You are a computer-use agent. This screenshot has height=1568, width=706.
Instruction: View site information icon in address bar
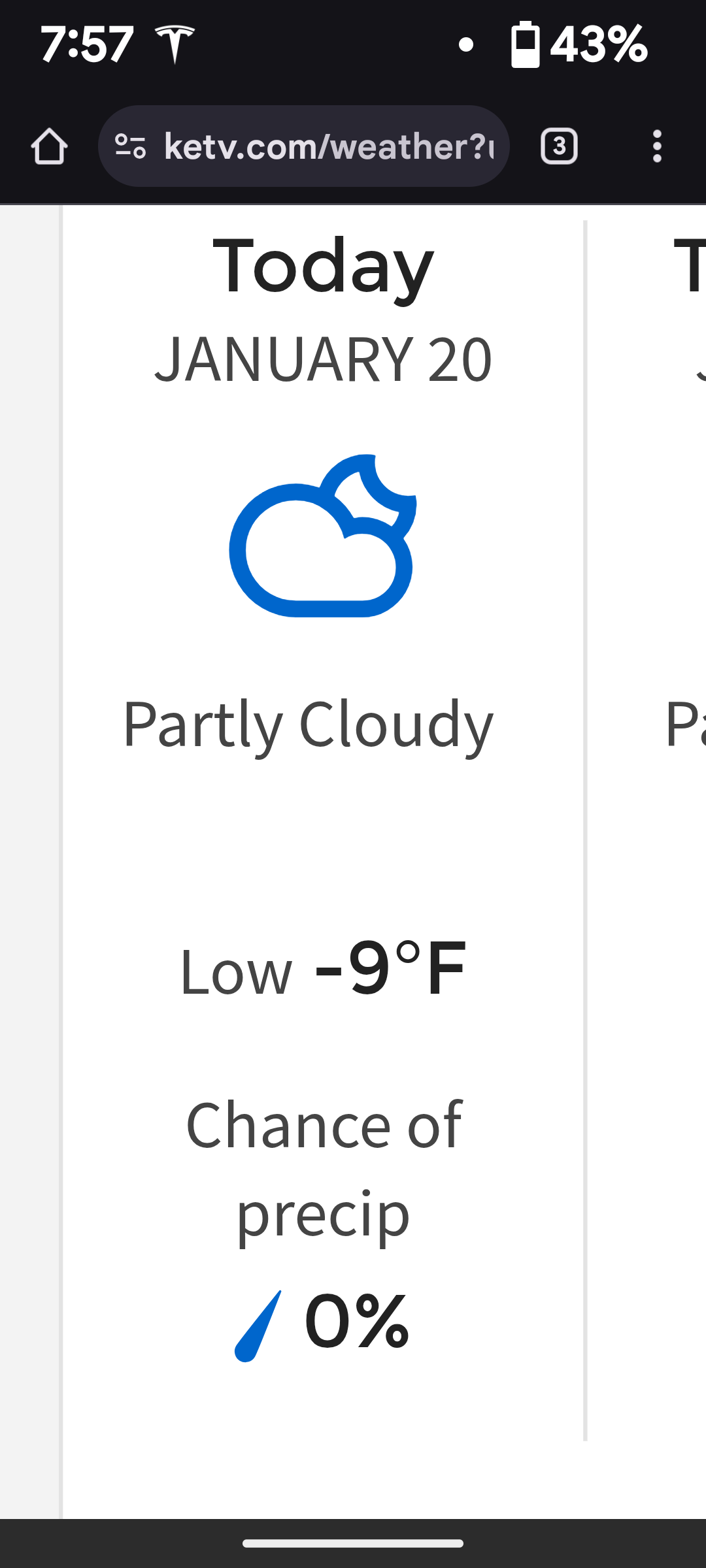click(x=130, y=146)
